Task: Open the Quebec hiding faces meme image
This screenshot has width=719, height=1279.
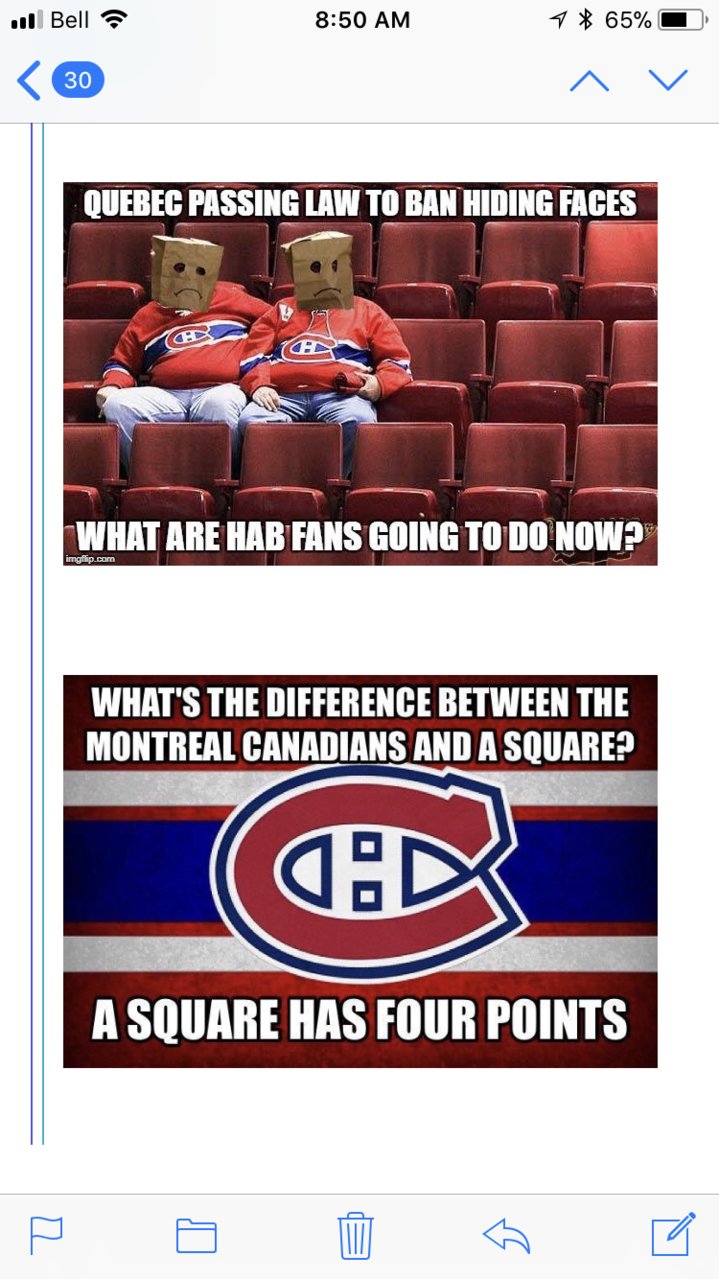Action: point(360,374)
